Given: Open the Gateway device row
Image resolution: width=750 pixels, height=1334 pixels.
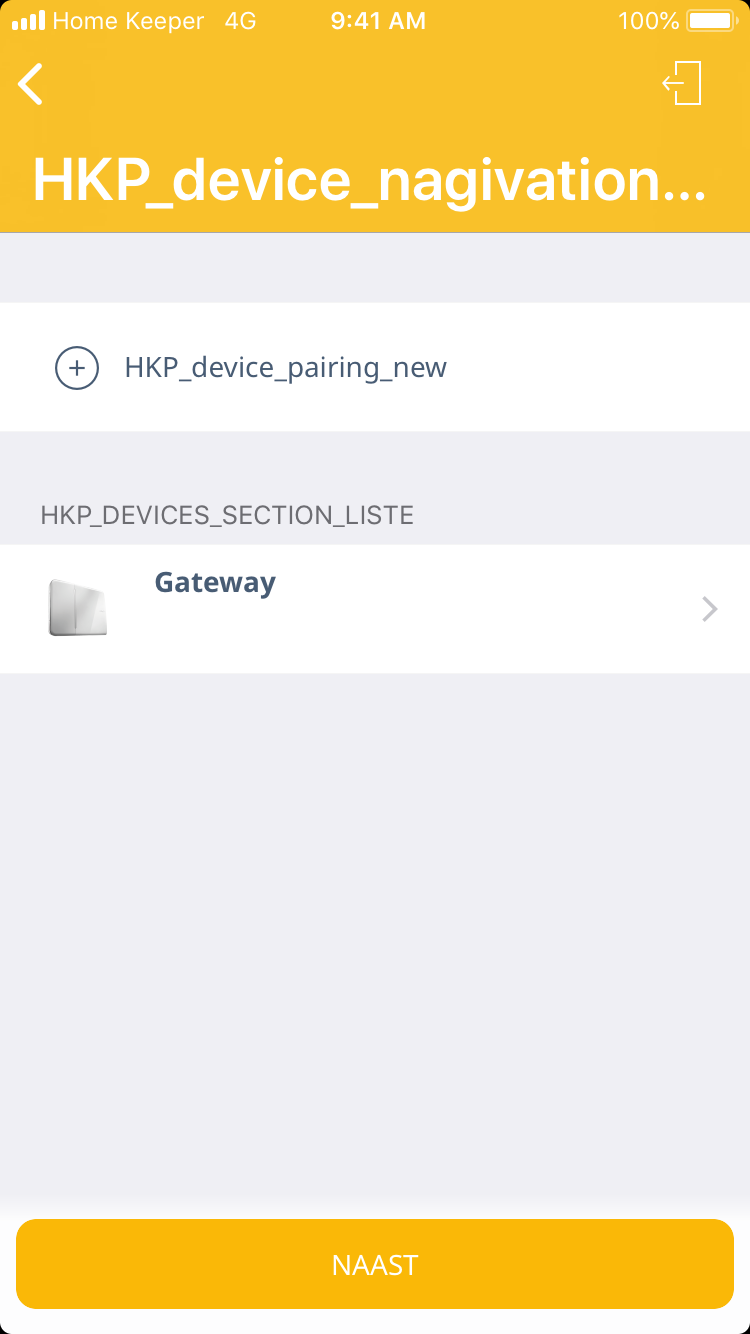Looking at the screenshot, I should [x=374, y=608].
